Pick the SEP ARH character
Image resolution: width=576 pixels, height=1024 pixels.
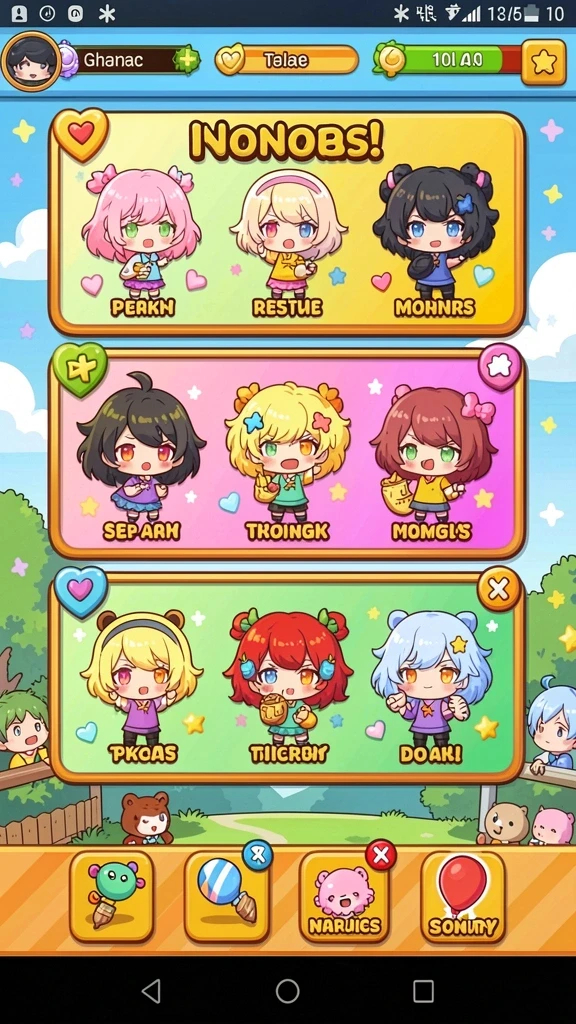tap(140, 457)
